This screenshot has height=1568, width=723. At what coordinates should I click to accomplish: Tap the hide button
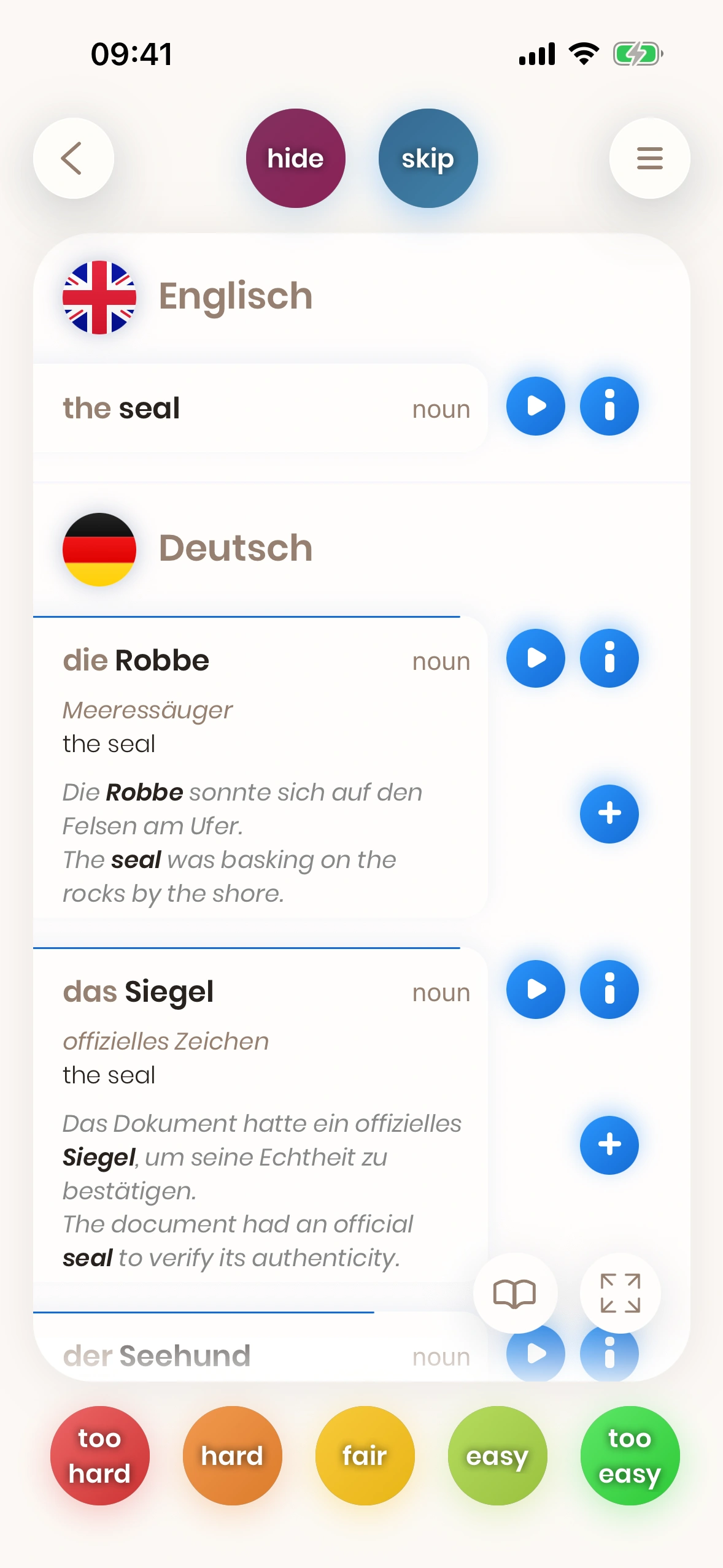pos(295,158)
